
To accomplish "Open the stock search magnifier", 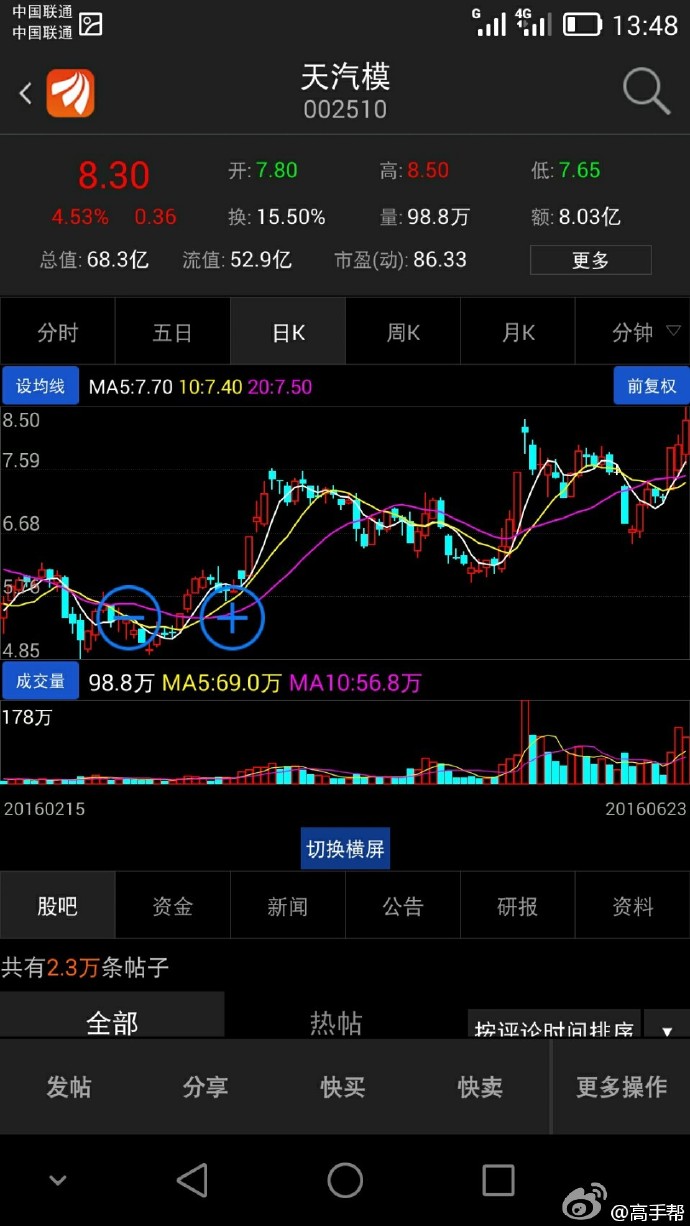I will point(646,92).
